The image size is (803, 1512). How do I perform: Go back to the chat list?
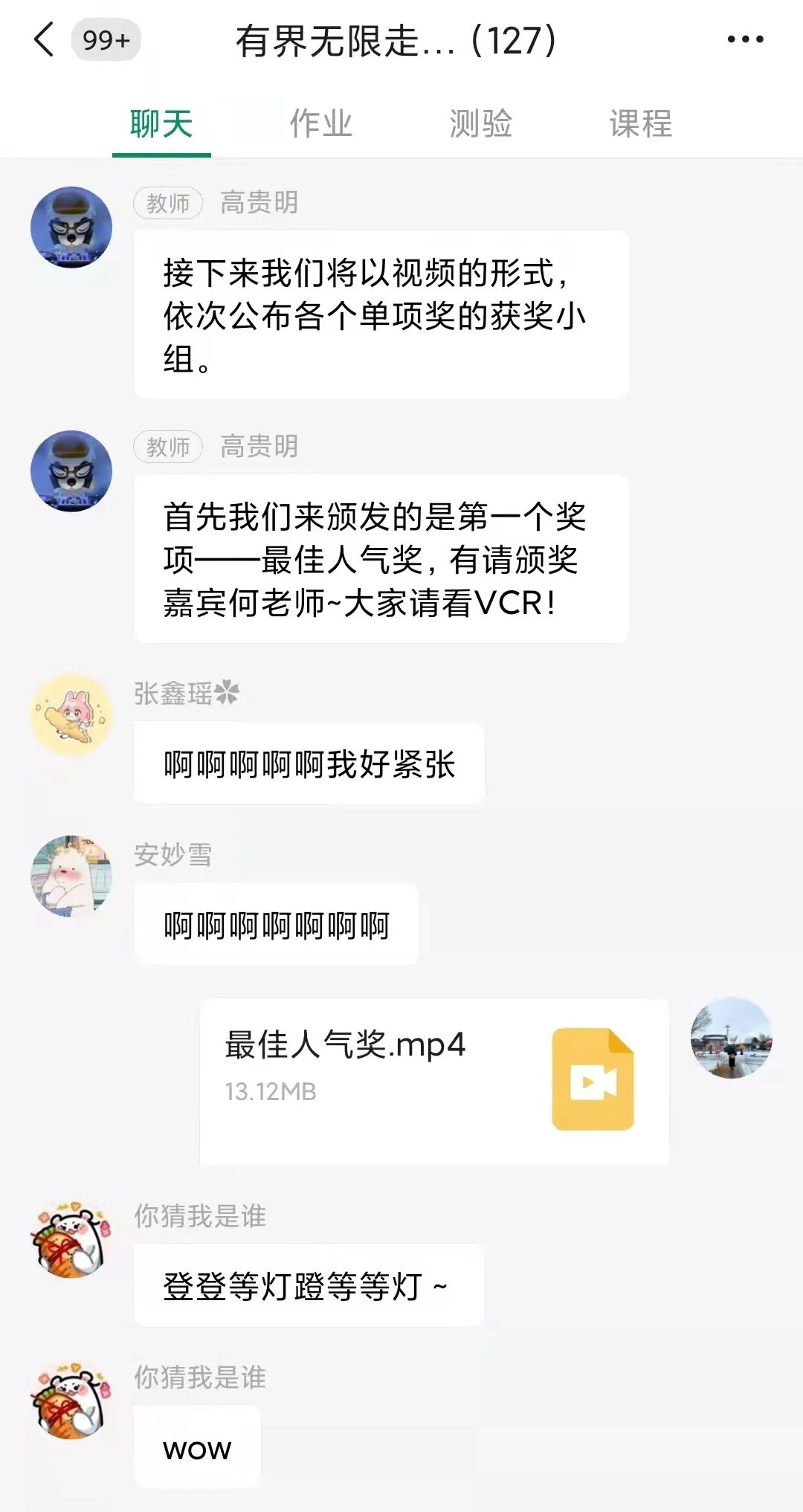click(45, 39)
